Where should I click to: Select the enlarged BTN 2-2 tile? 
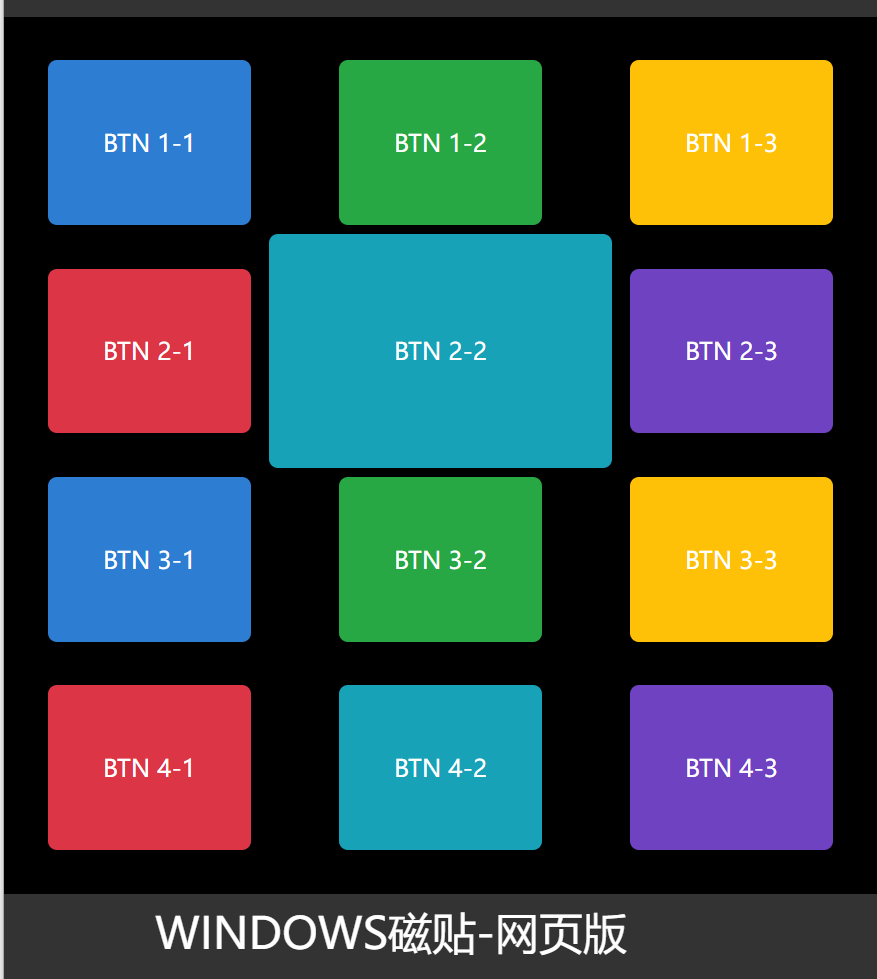click(440, 351)
